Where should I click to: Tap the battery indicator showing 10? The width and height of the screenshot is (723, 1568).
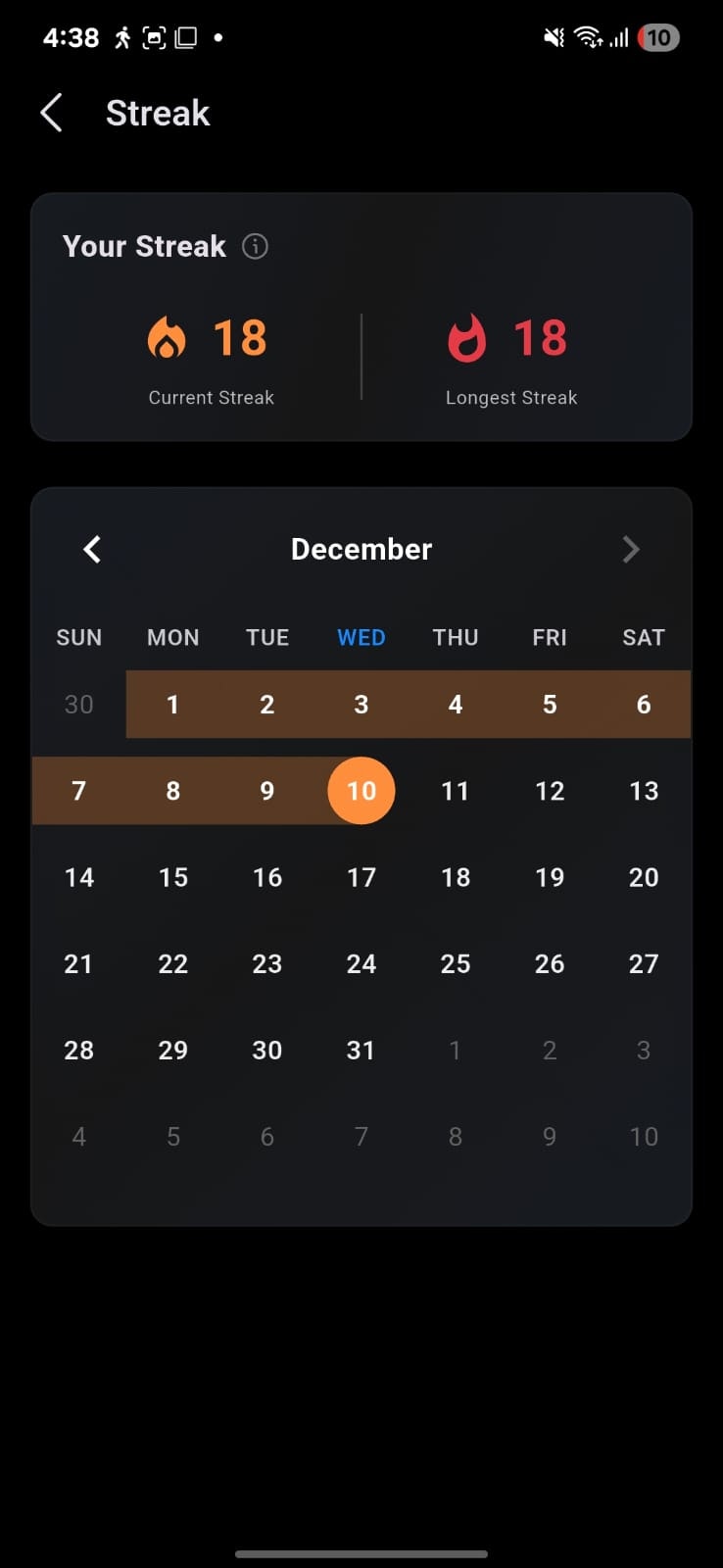click(657, 37)
